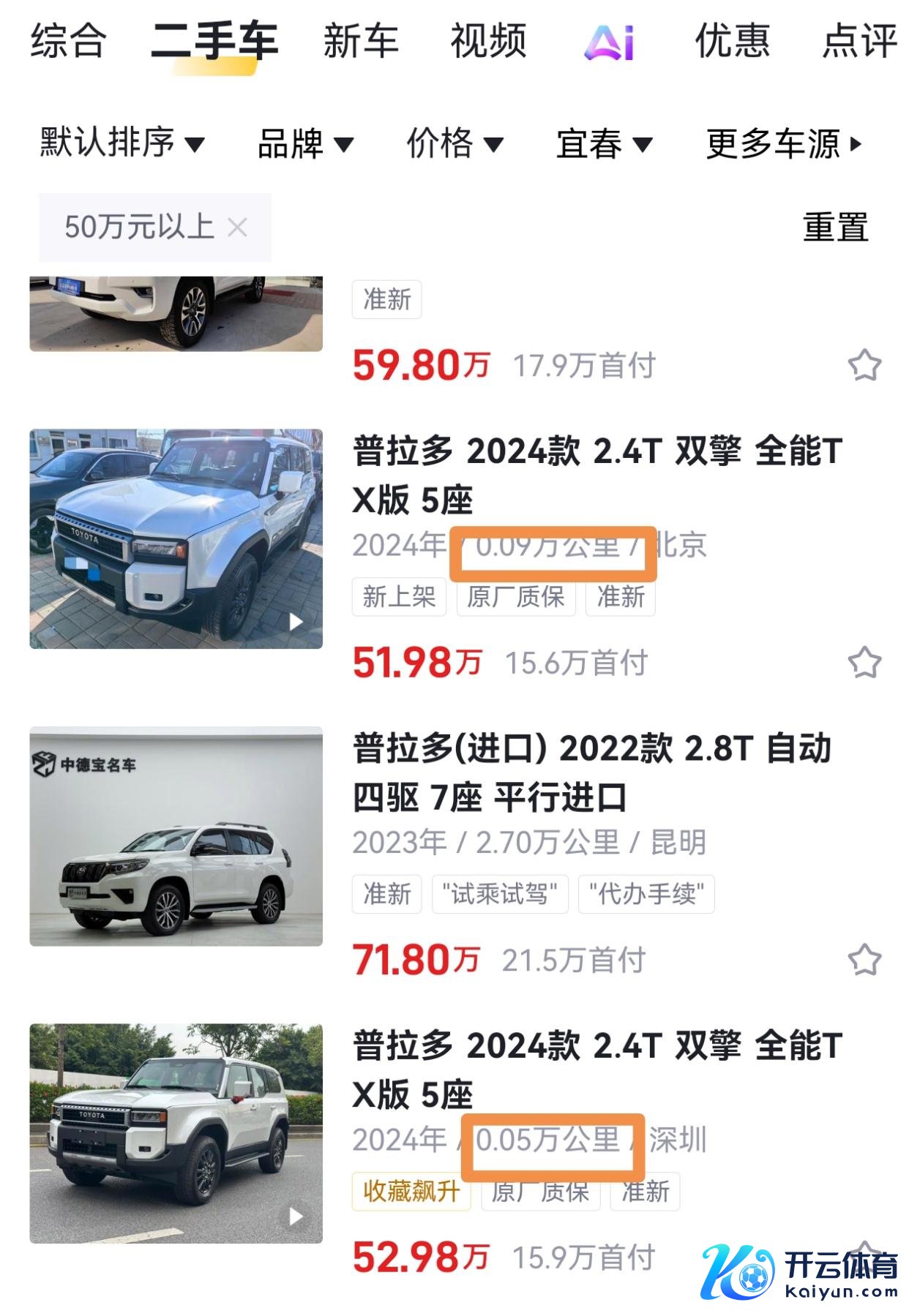
Task: Open the Ai tab
Action: pos(609,42)
